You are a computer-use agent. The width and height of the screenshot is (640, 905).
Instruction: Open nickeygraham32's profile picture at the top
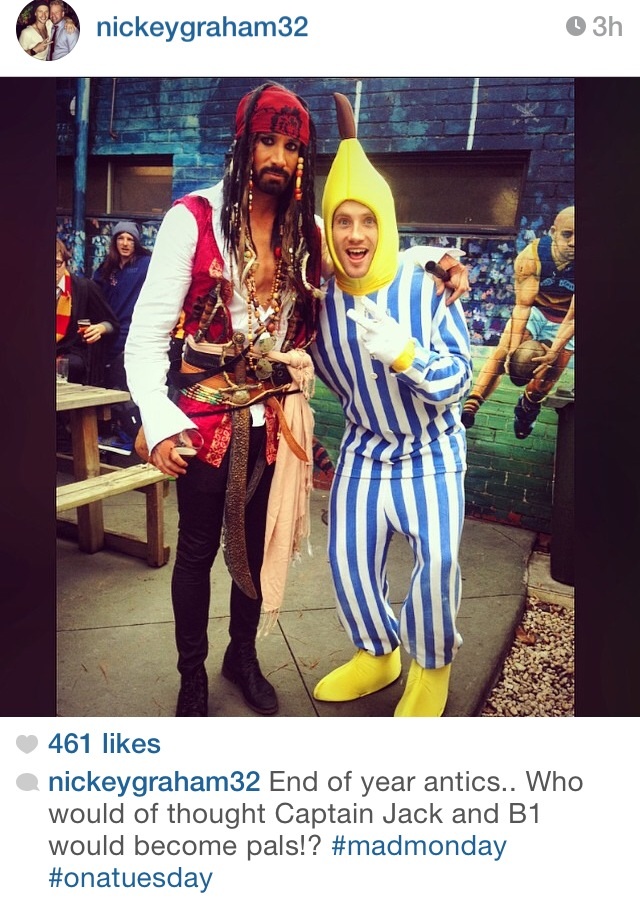pyautogui.click(x=48, y=29)
